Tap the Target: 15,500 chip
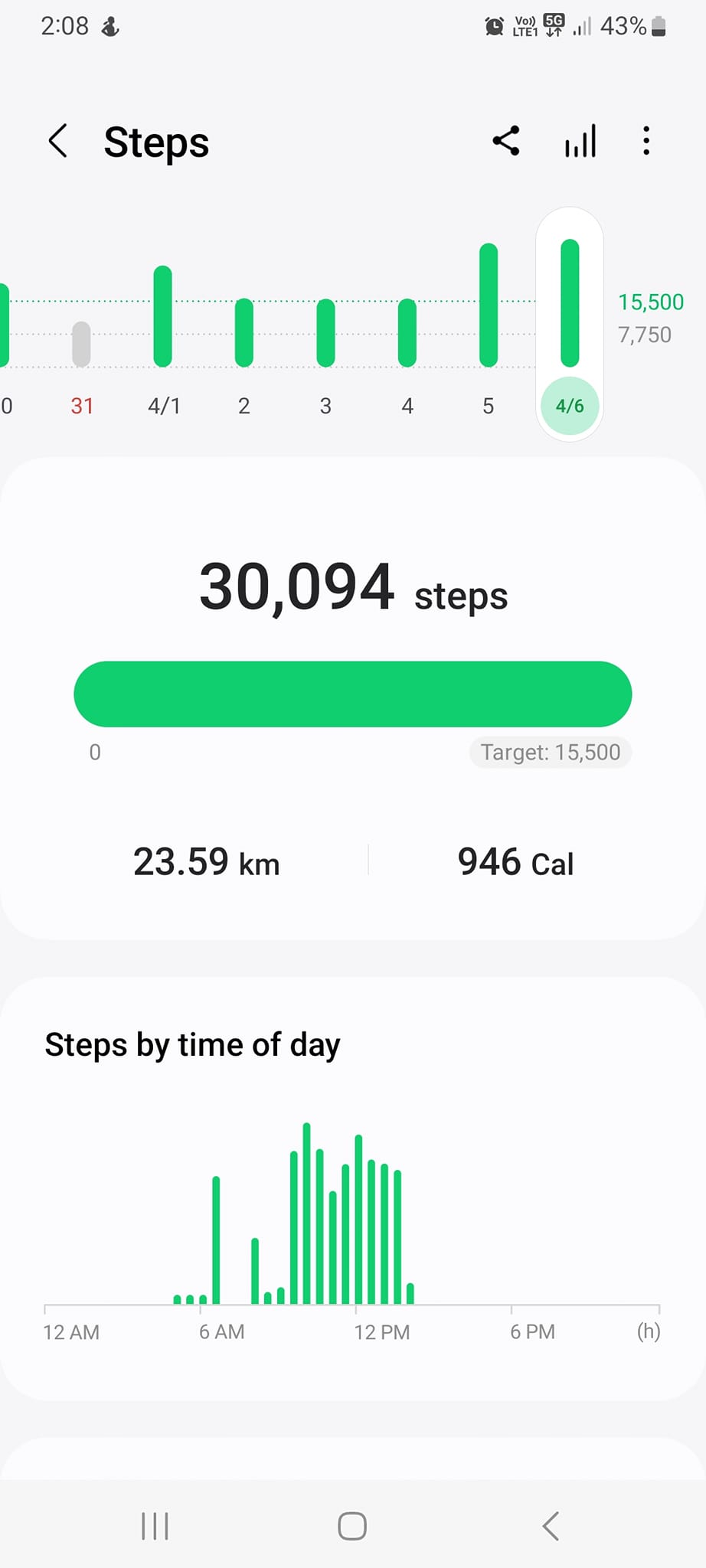The image size is (706, 1568). [x=550, y=752]
